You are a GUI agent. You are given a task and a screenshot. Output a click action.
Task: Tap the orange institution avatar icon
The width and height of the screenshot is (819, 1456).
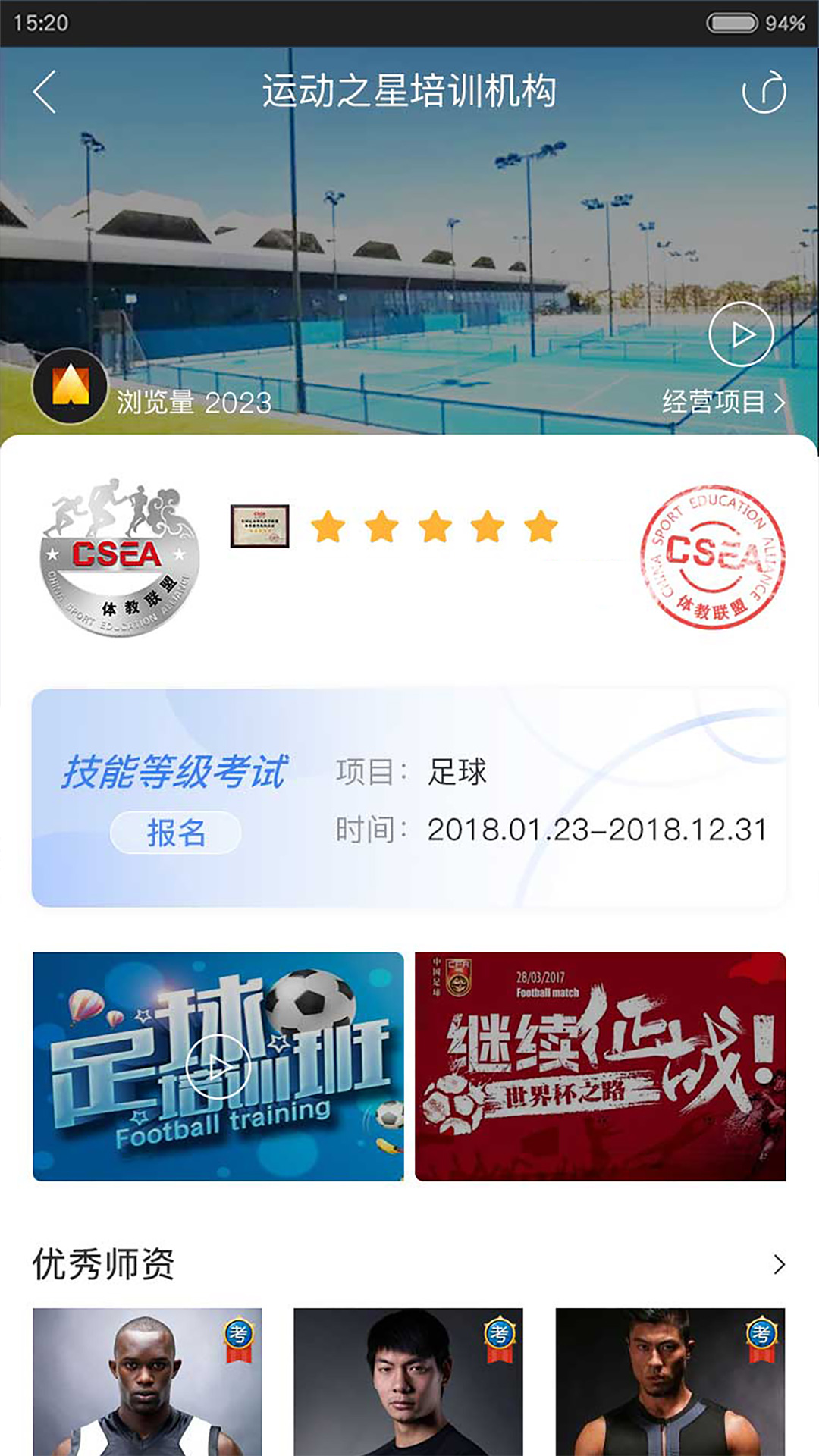click(x=68, y=388)
